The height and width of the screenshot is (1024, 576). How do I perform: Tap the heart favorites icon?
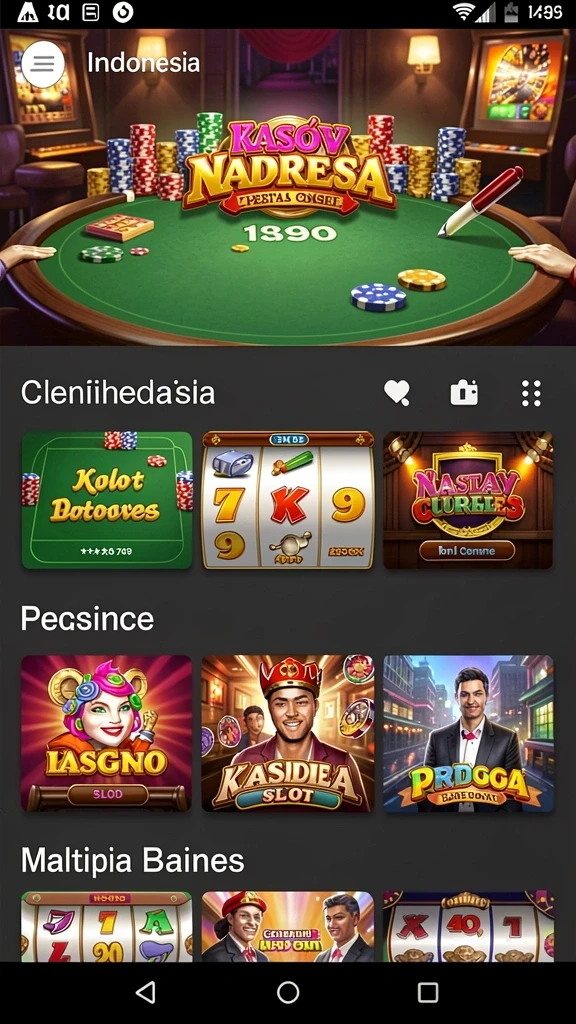(x=396, y=392)
